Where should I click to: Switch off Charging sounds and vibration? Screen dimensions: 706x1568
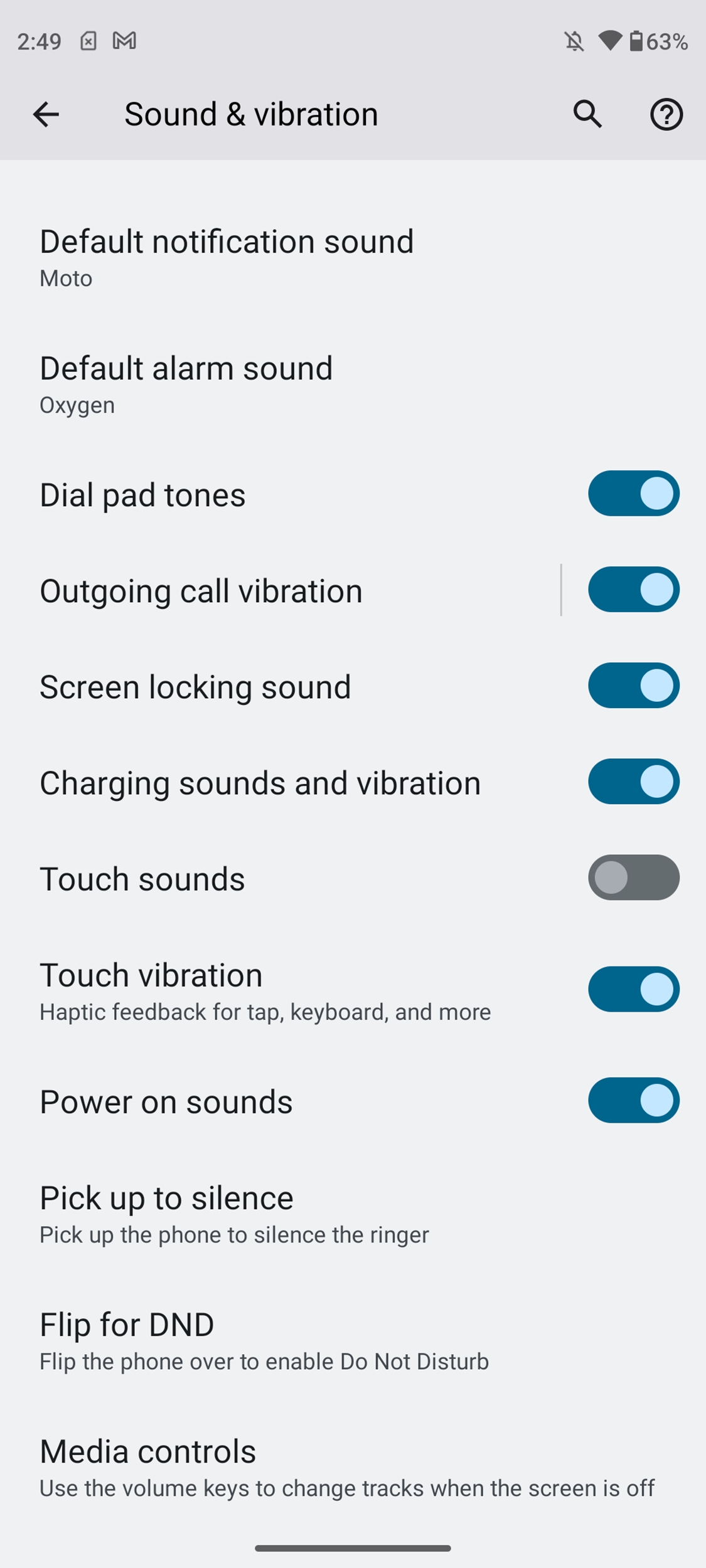pyautogui.click(x=634, y=781)
